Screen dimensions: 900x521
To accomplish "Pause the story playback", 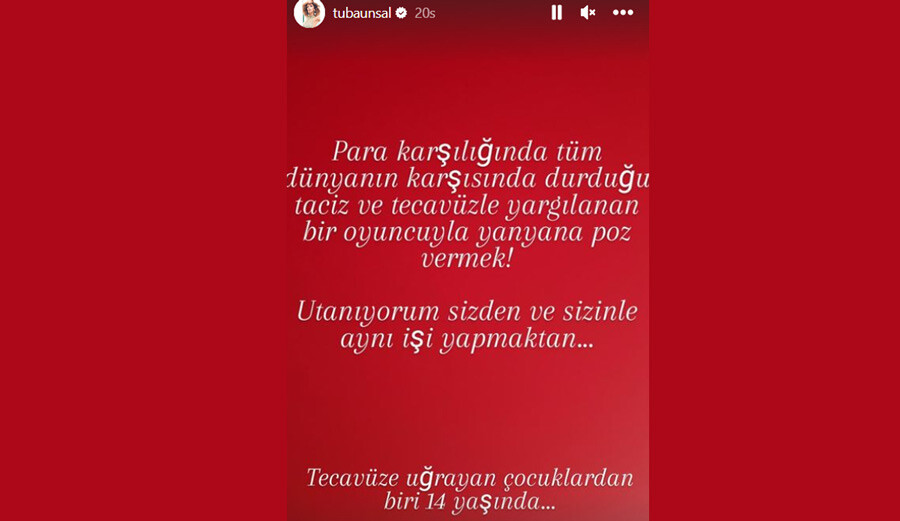I will point(557,13).
